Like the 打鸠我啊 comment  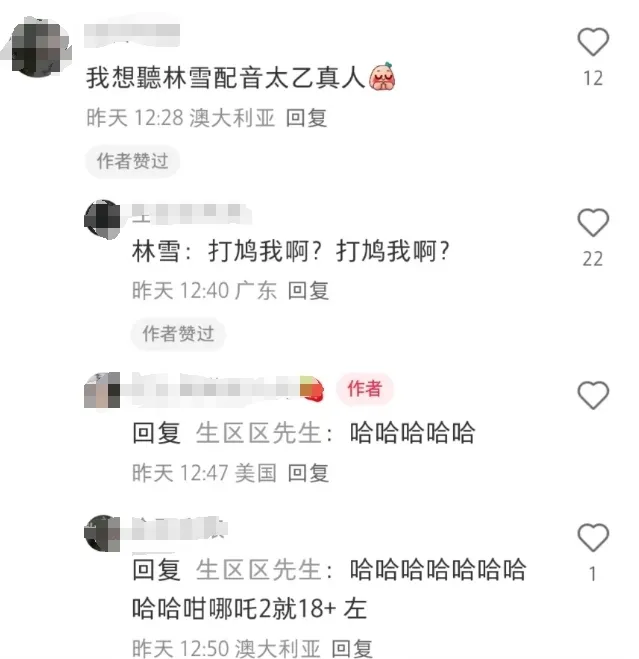[x=593, y=223]
